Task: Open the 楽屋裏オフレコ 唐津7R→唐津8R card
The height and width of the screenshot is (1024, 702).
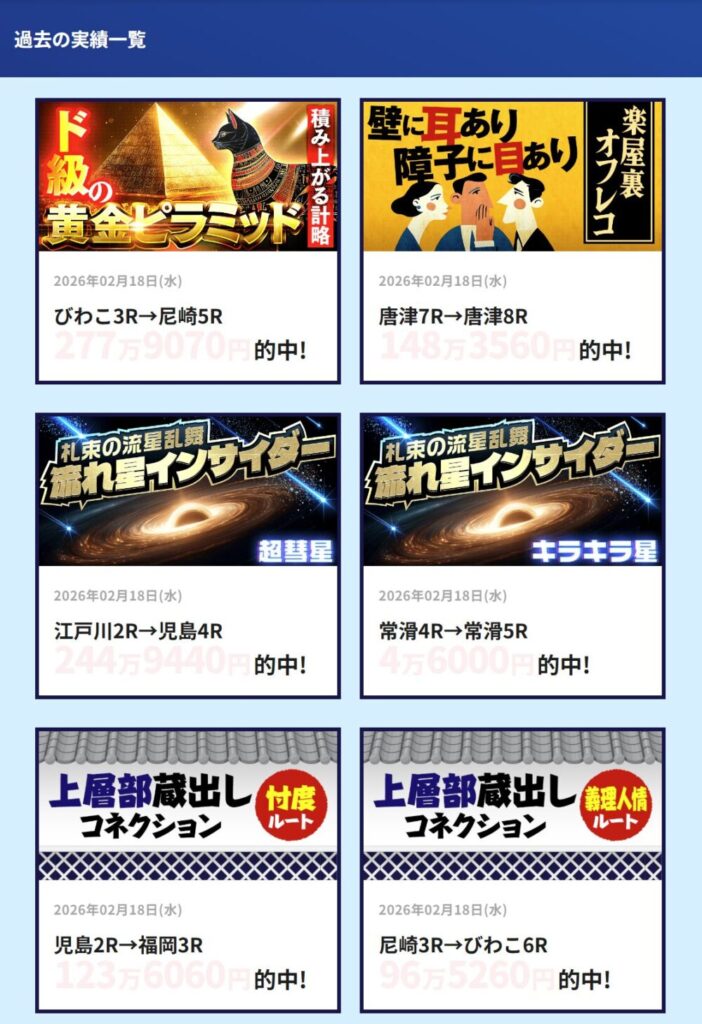Action: click(513, 241)
